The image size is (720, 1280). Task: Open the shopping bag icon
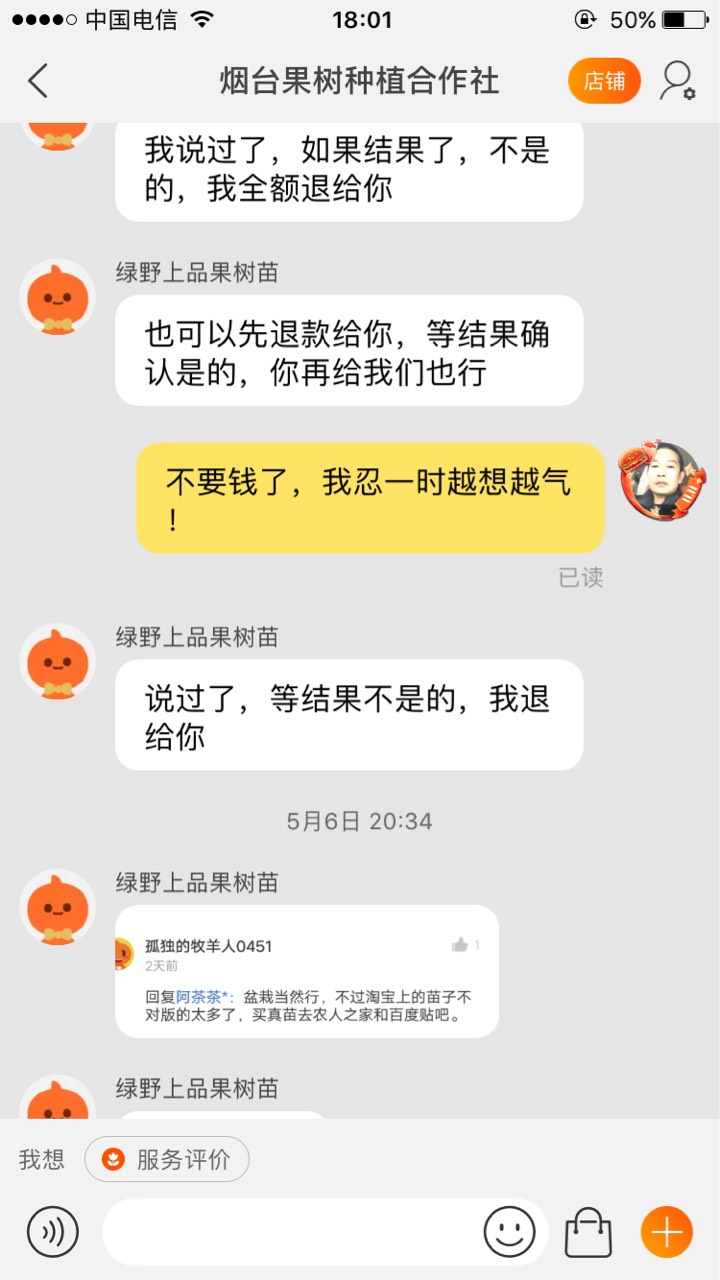pos(588,1232)
